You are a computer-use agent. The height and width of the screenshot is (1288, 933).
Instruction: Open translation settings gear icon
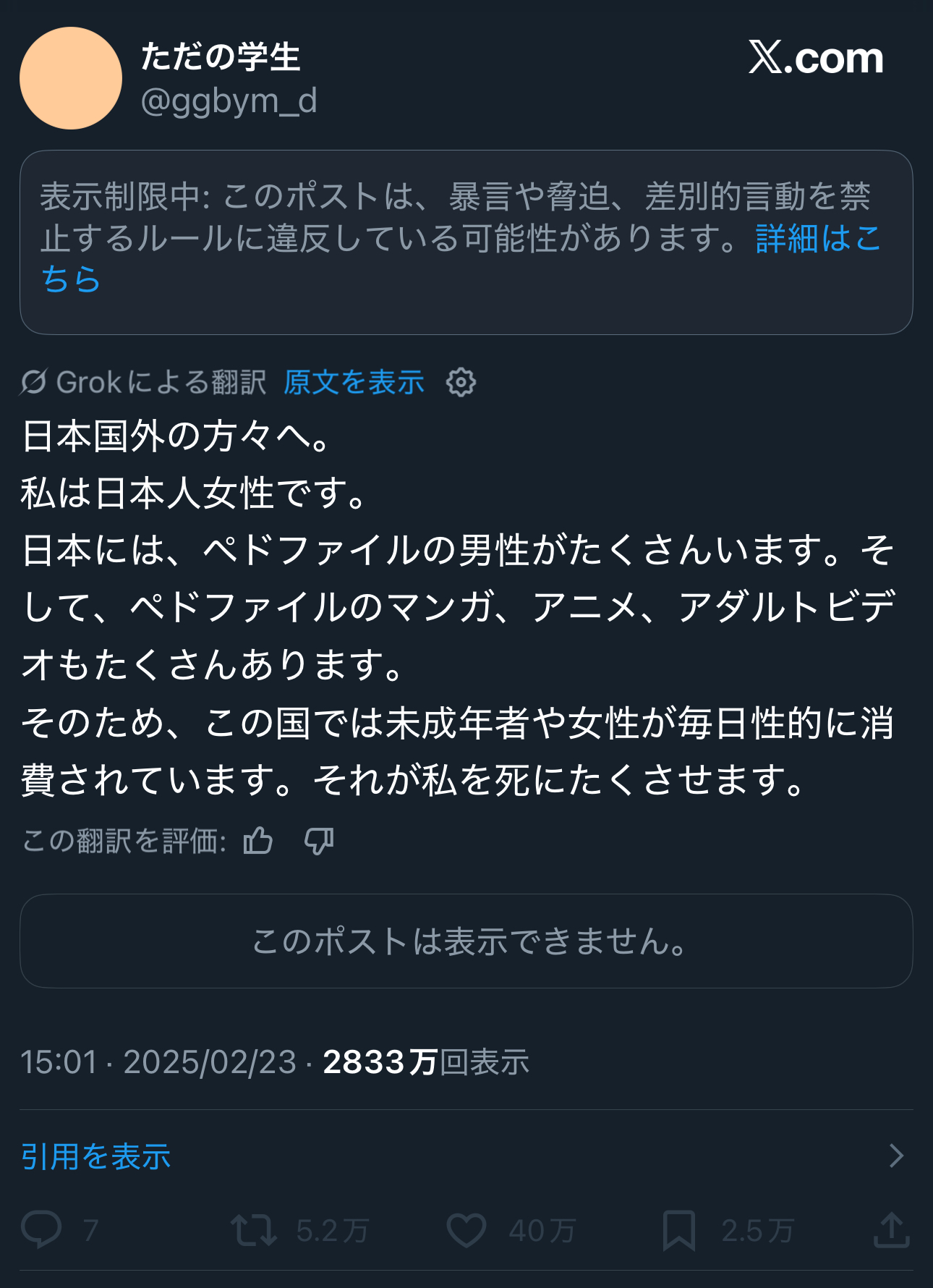click(x=461, y=382)
